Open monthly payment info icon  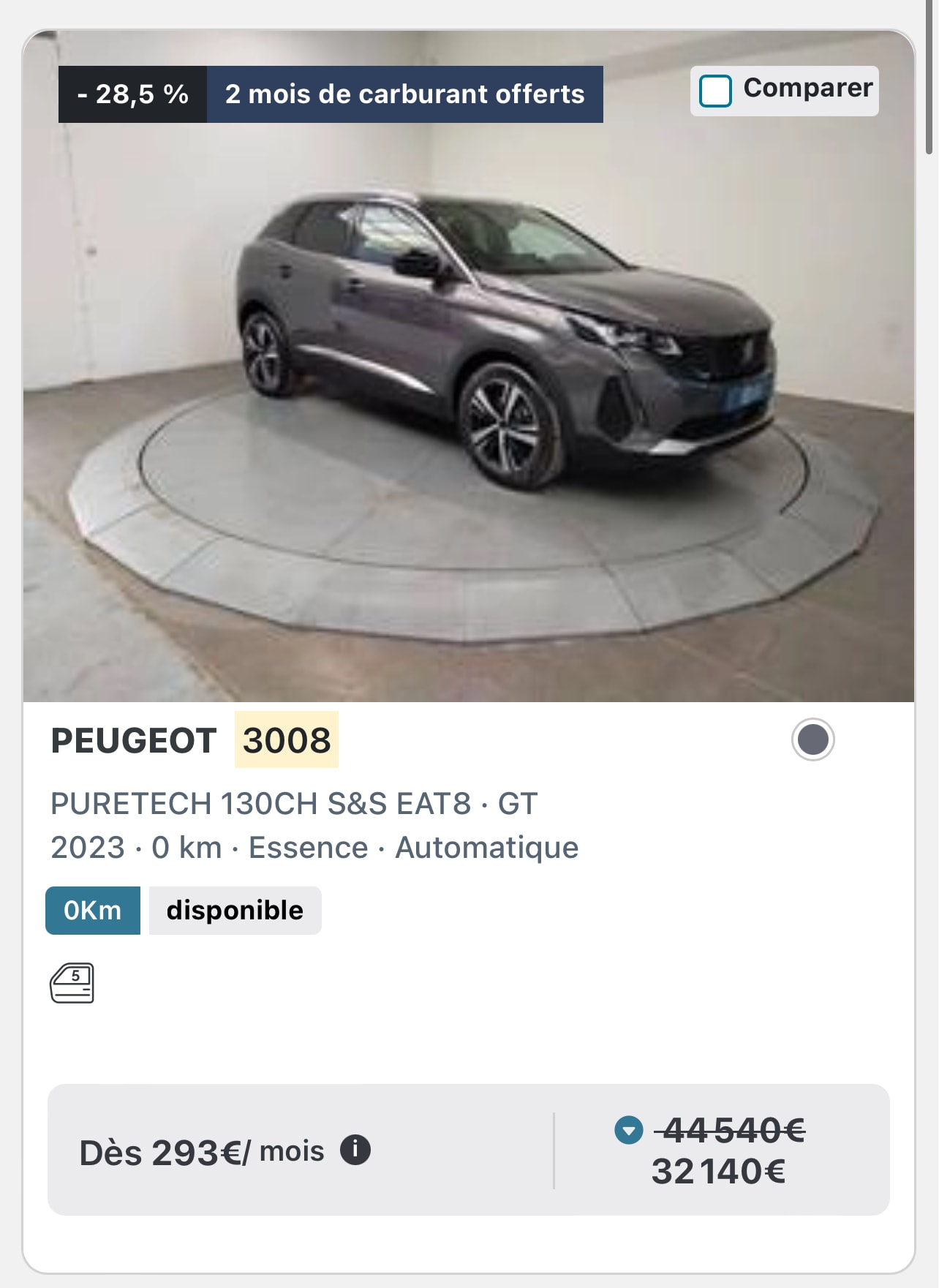tap(355, 1150)
